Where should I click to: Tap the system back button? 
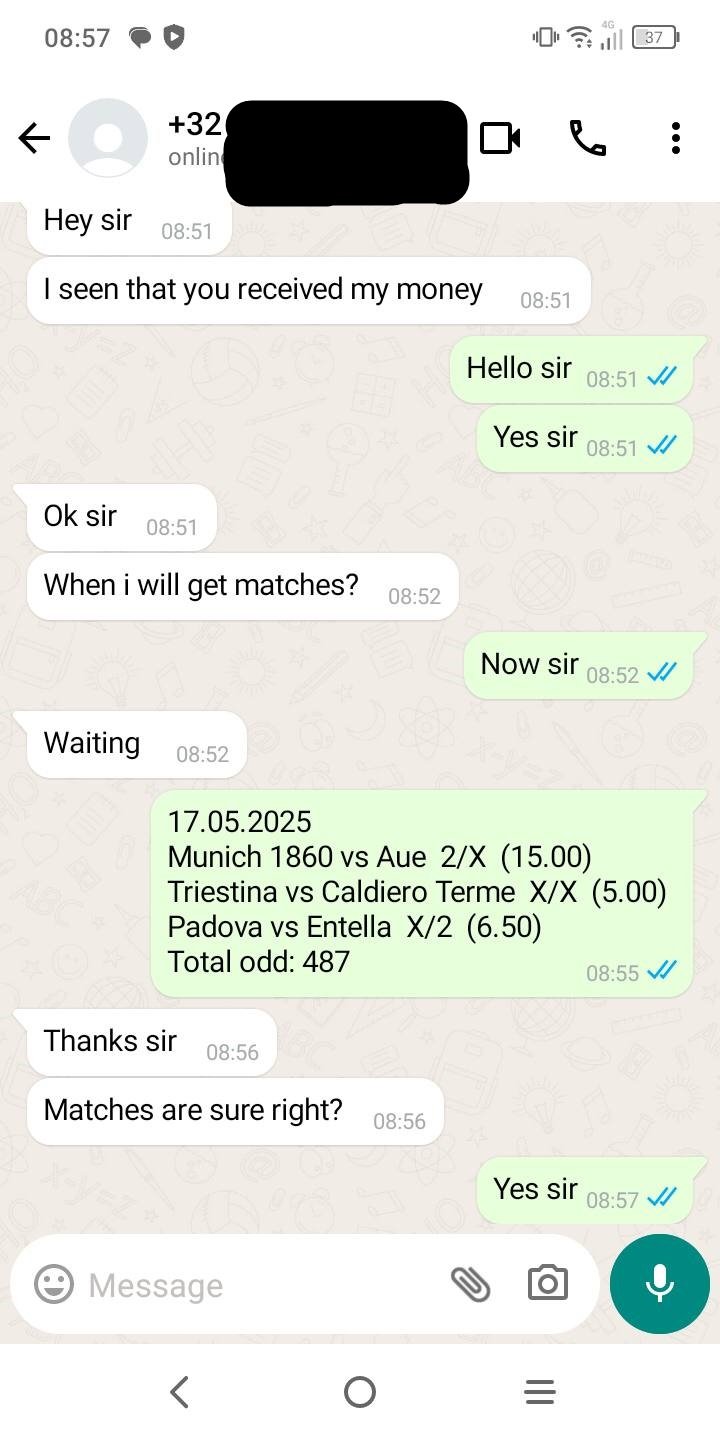point(180,1391)
